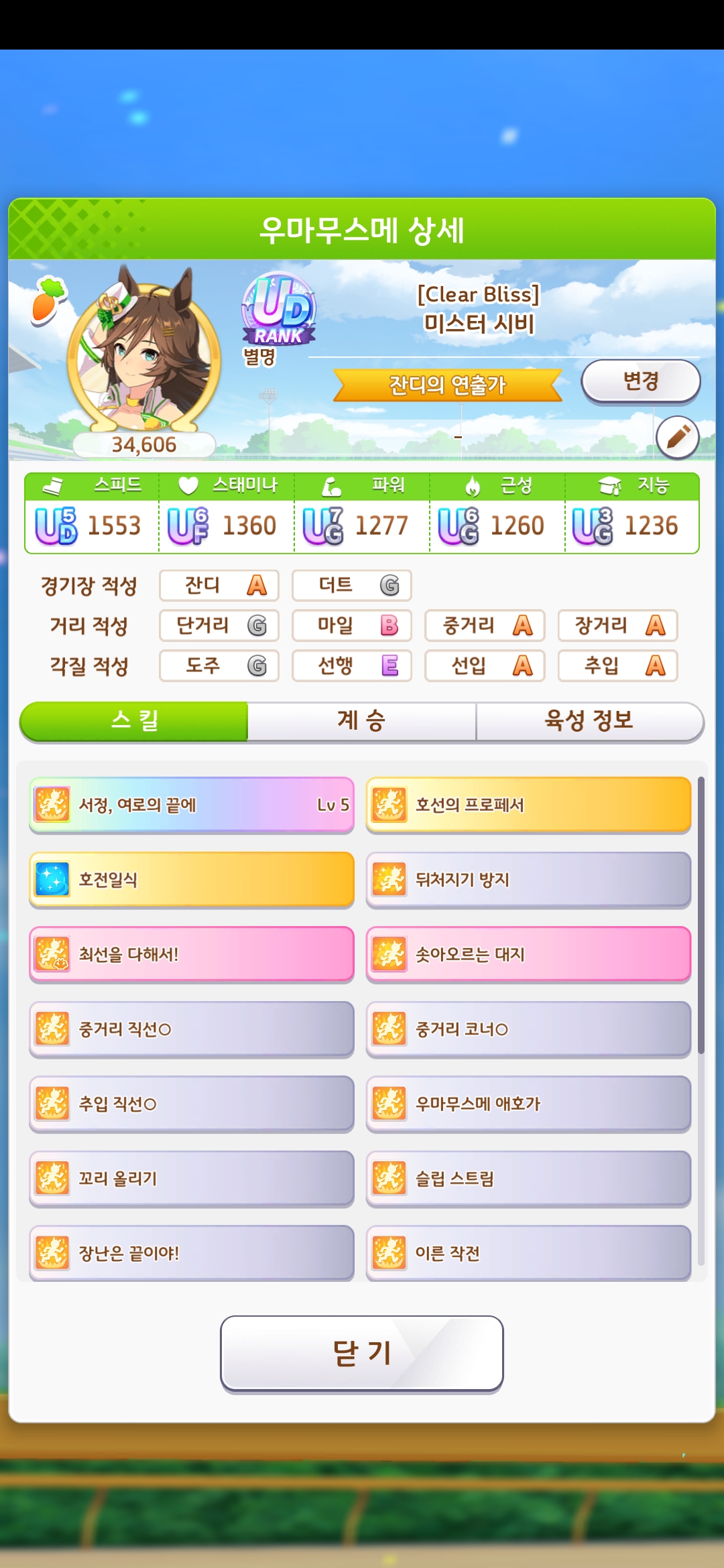Tap the pencil edit icon

click(677, 438)
